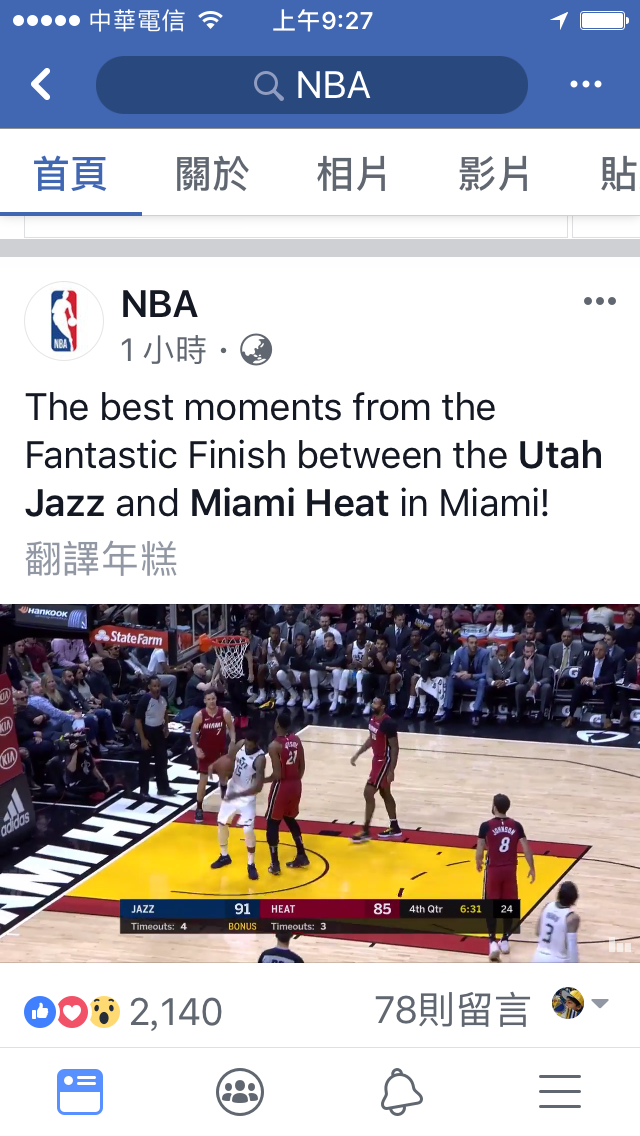Open the 影片 tab

pos(494,174)
